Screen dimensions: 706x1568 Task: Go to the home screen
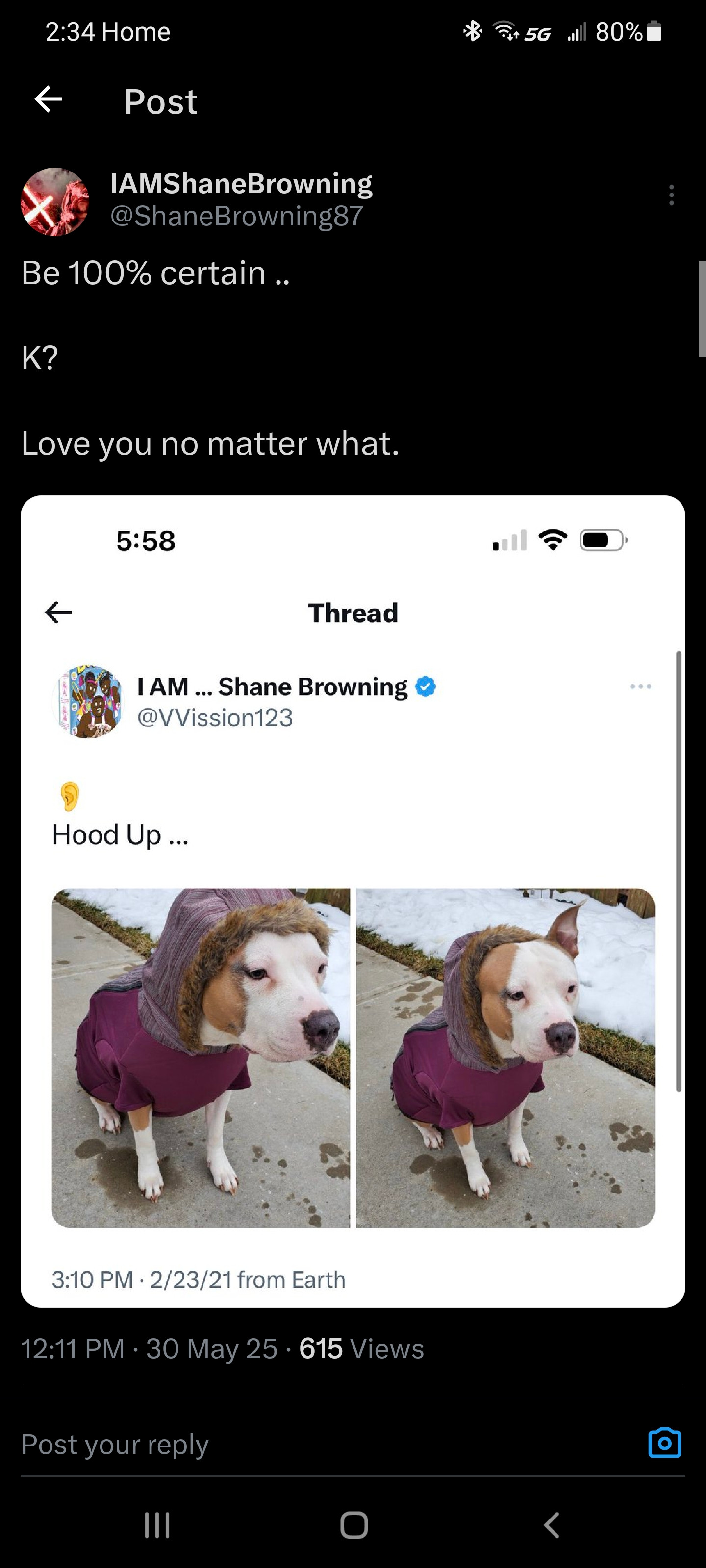point(354,1525)
